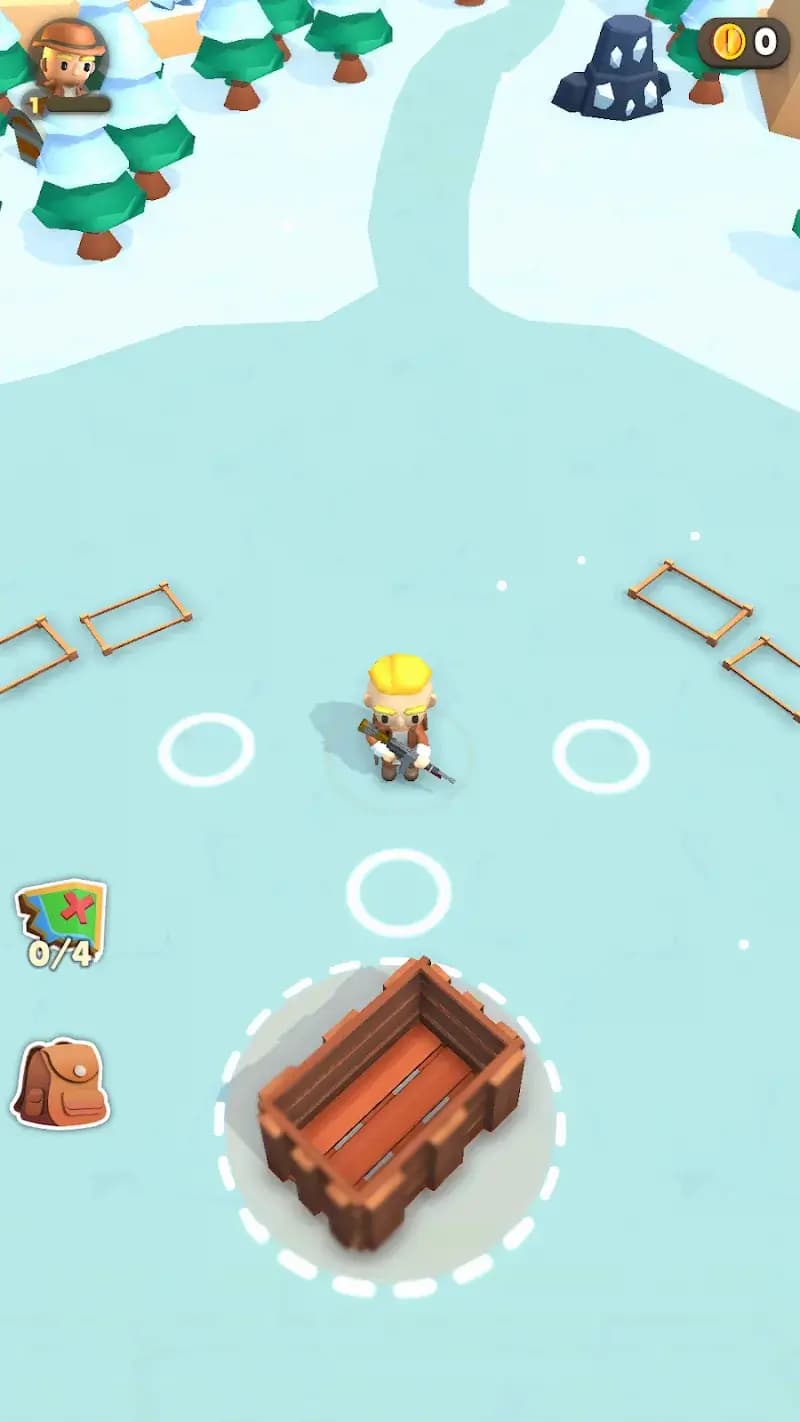This screenshot has height=1422, width=800.
Task: Open the player avatar profile
Action: click(x=67, y=58)
